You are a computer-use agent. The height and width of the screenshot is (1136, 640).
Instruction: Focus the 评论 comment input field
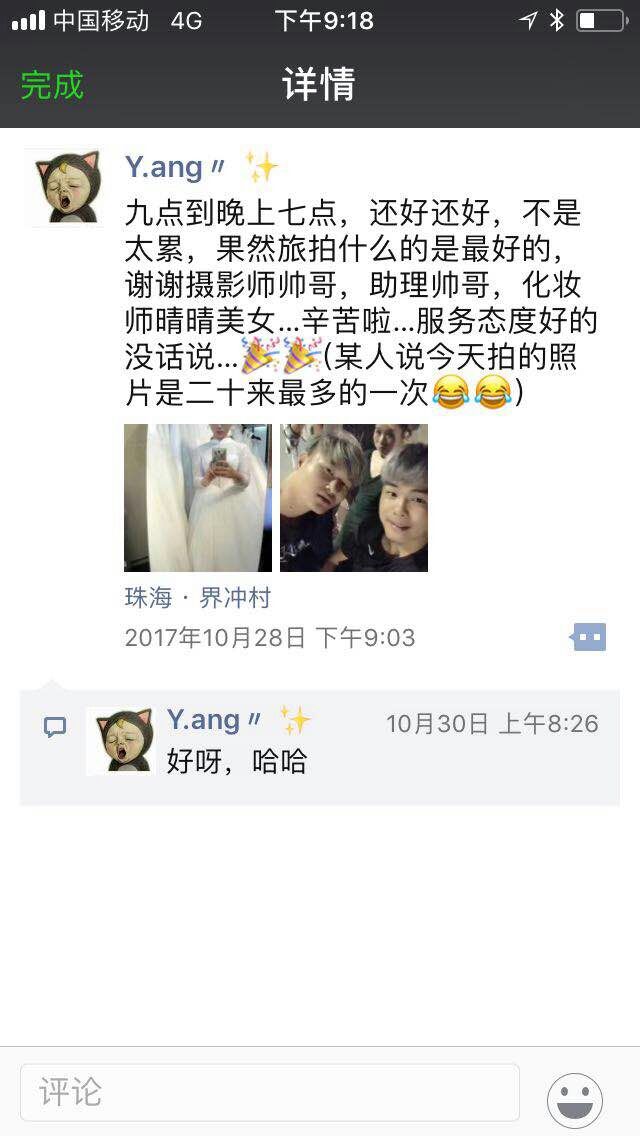click(x=270, y=1093)
